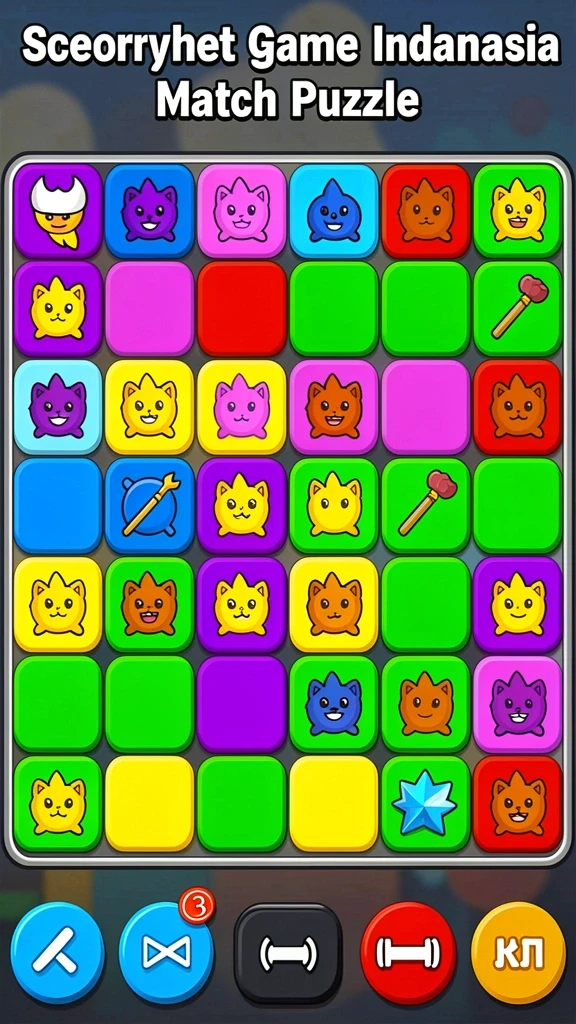
Task: Tap the blue star tile
Action: point(426,803)
